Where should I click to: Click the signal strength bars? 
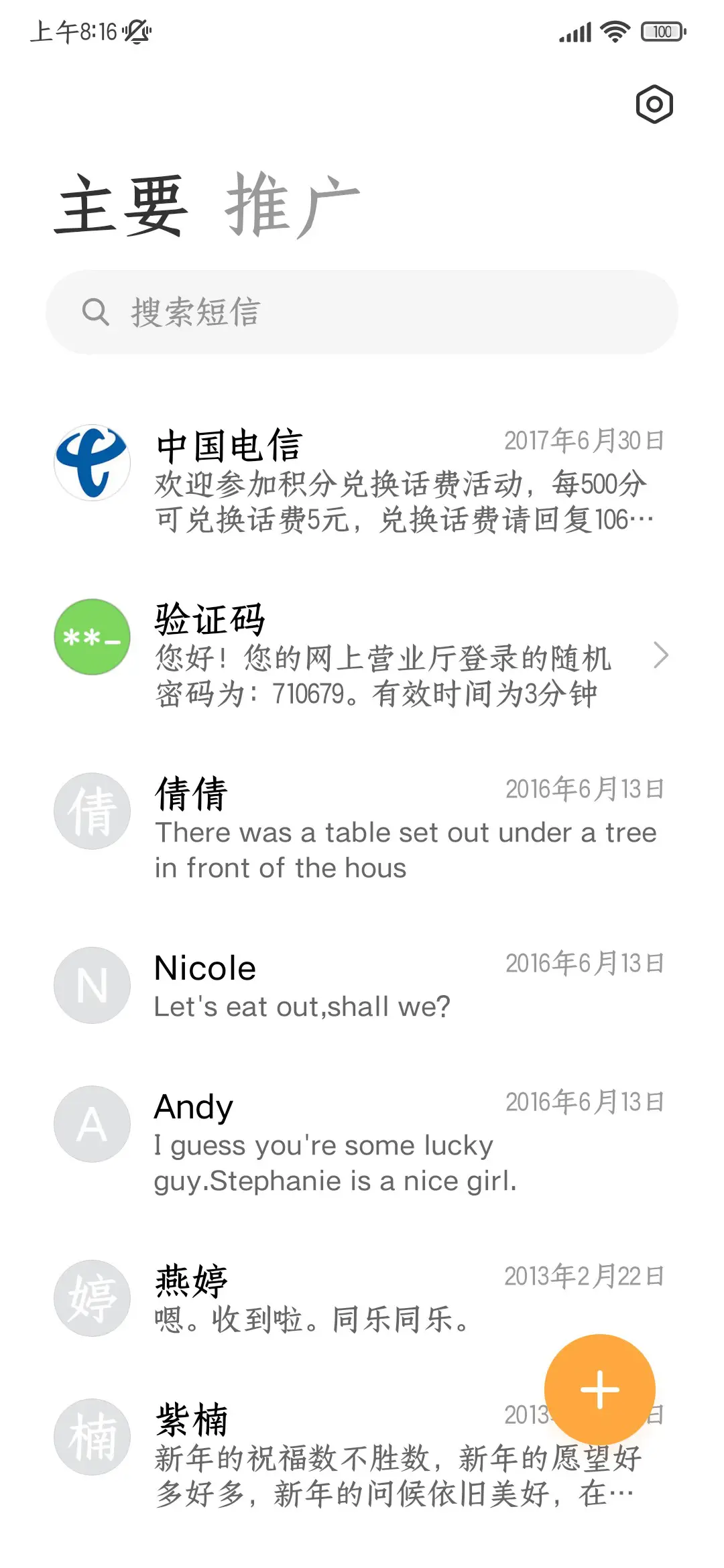click(x=575, y=31)
